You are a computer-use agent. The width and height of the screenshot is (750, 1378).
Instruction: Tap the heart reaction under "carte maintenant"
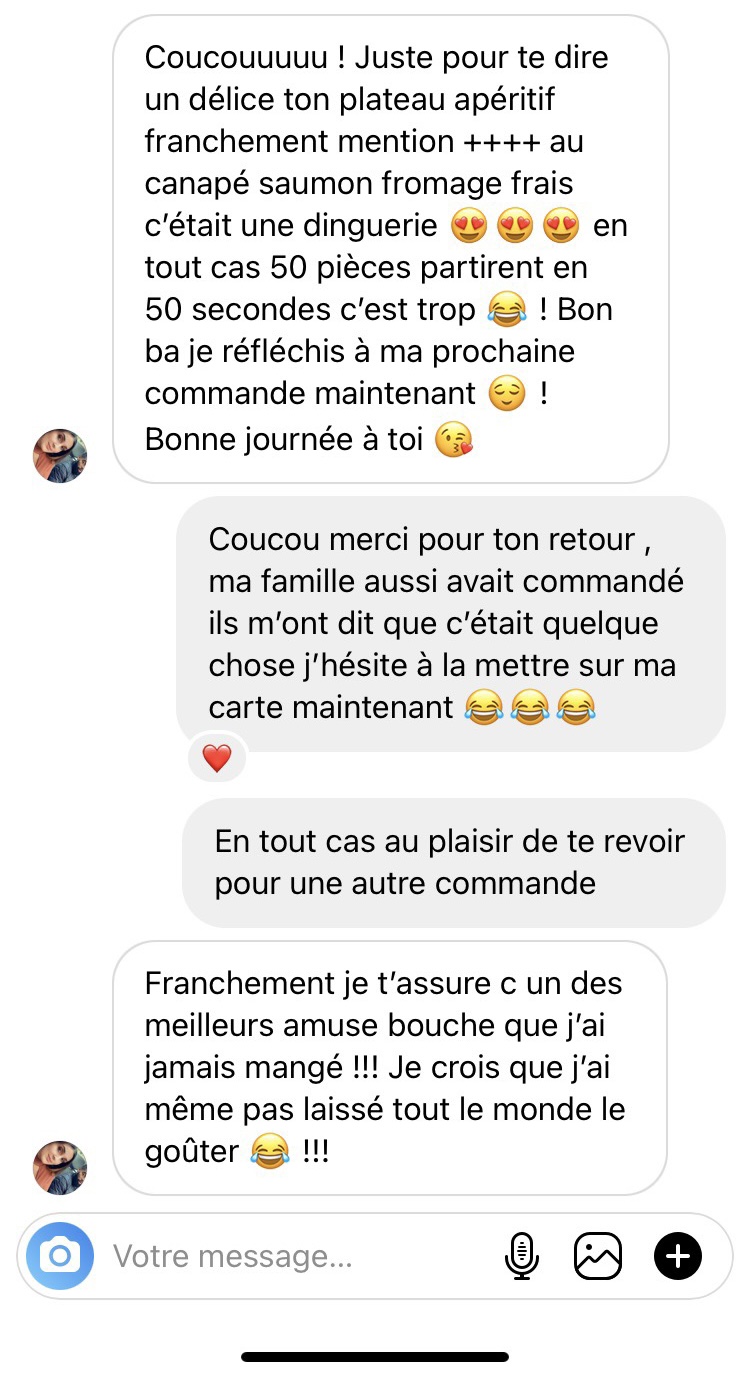[x=216, y=759]
